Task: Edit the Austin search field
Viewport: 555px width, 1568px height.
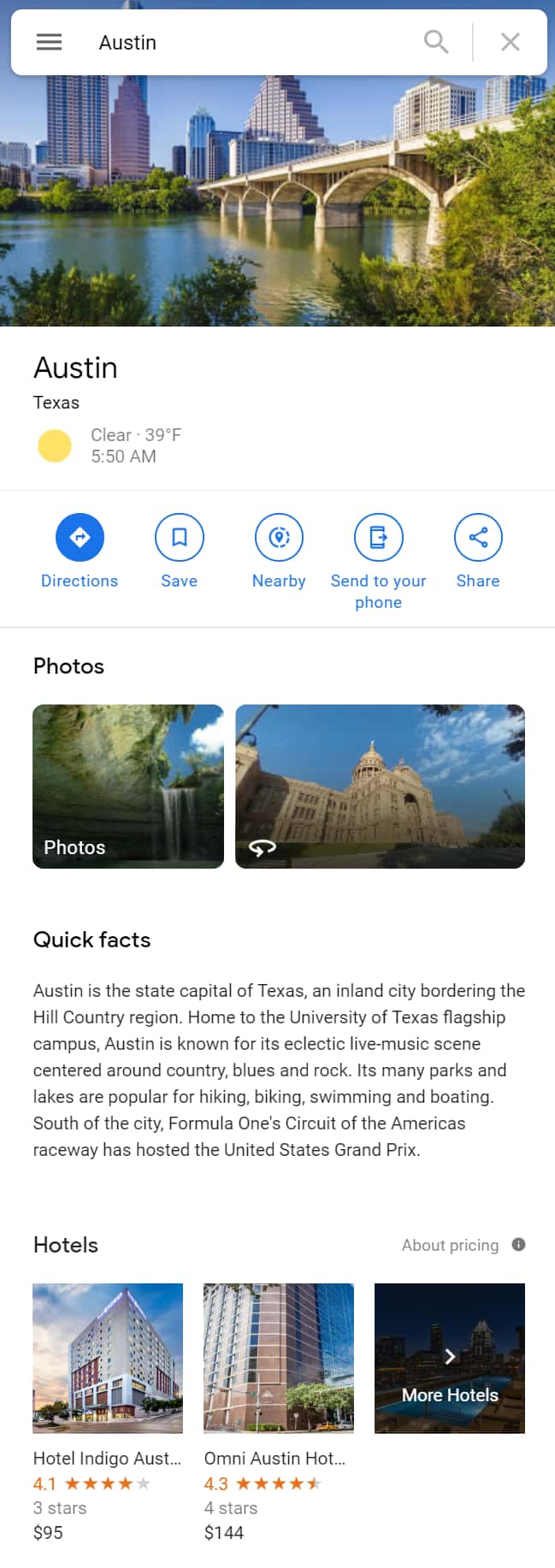Action: pos(248,42)
